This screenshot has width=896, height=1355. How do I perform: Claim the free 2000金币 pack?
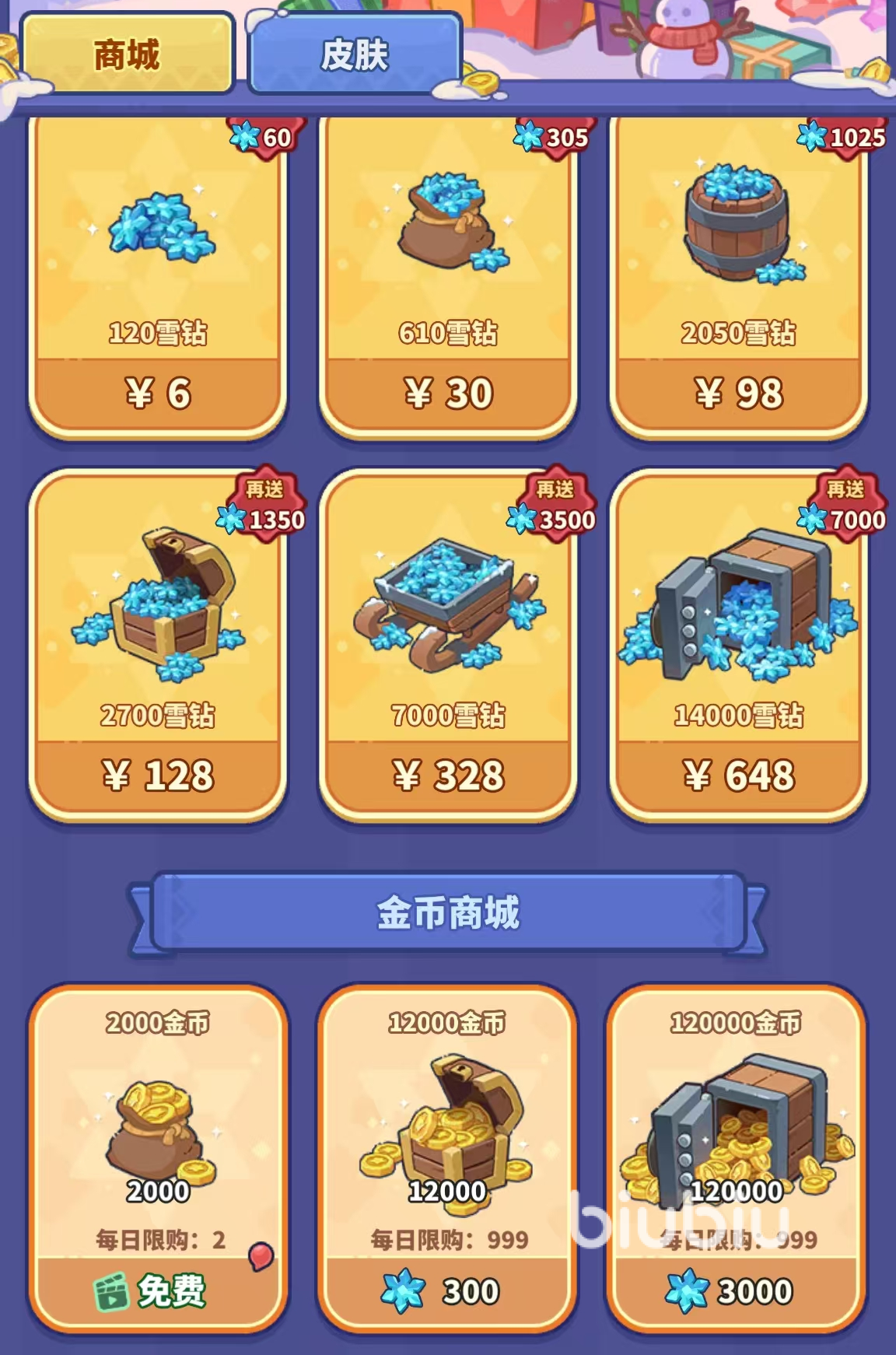[x=158, y=1291]
